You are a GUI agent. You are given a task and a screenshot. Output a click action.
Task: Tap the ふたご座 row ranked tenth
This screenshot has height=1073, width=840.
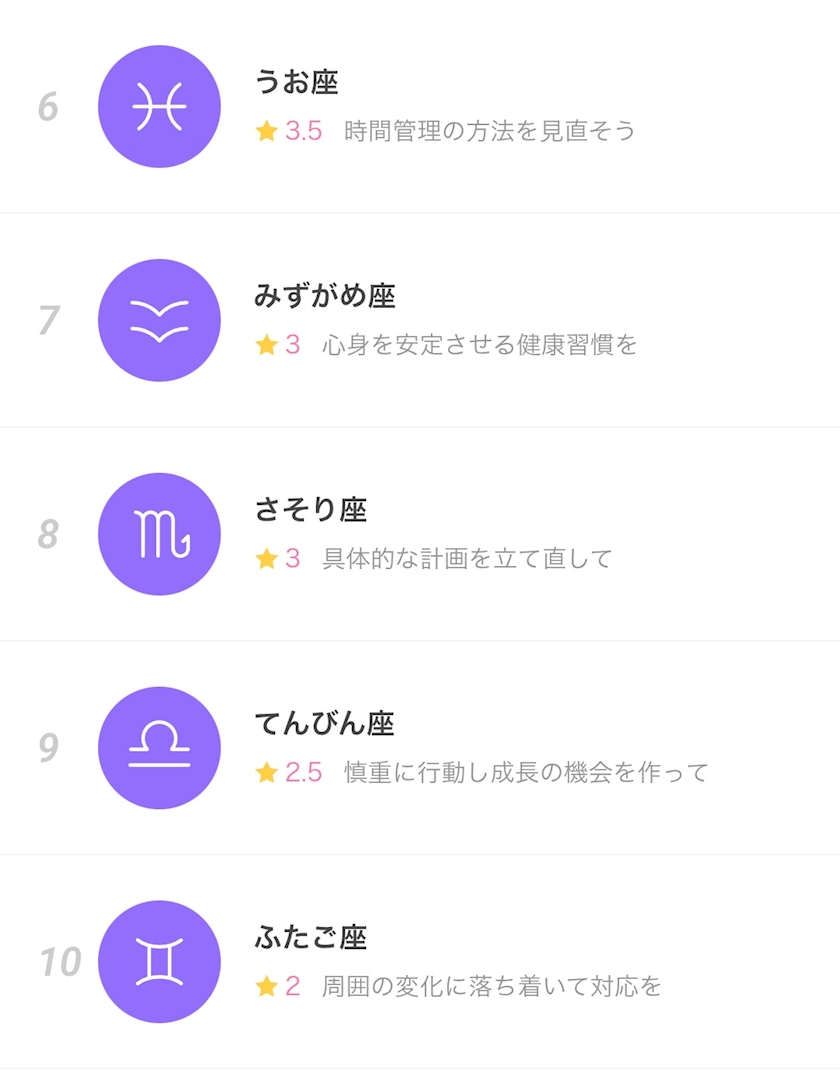420,962
